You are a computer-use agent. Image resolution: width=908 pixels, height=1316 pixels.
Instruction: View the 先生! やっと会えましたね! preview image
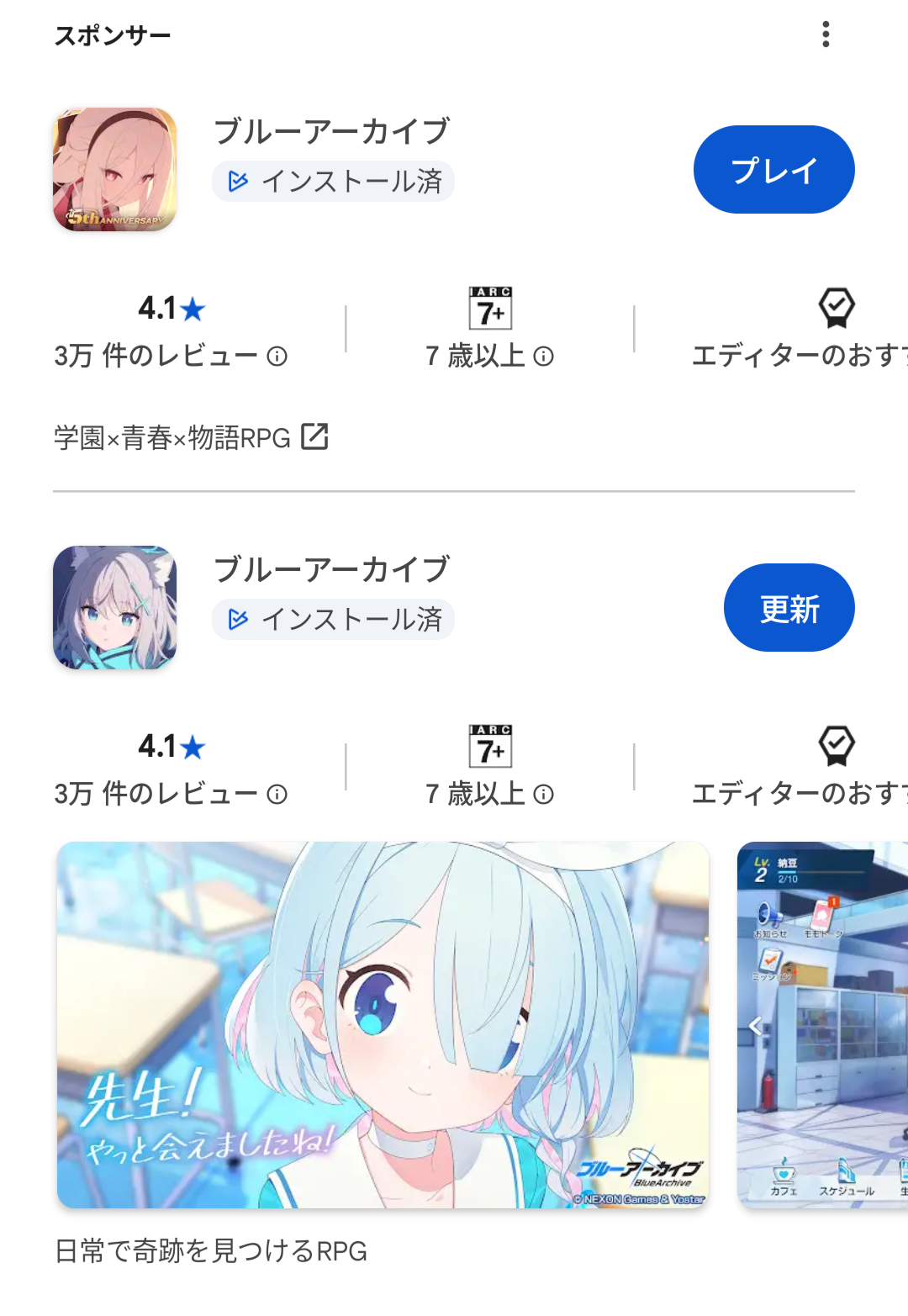pyautogui.click(x=383, y=1024)
